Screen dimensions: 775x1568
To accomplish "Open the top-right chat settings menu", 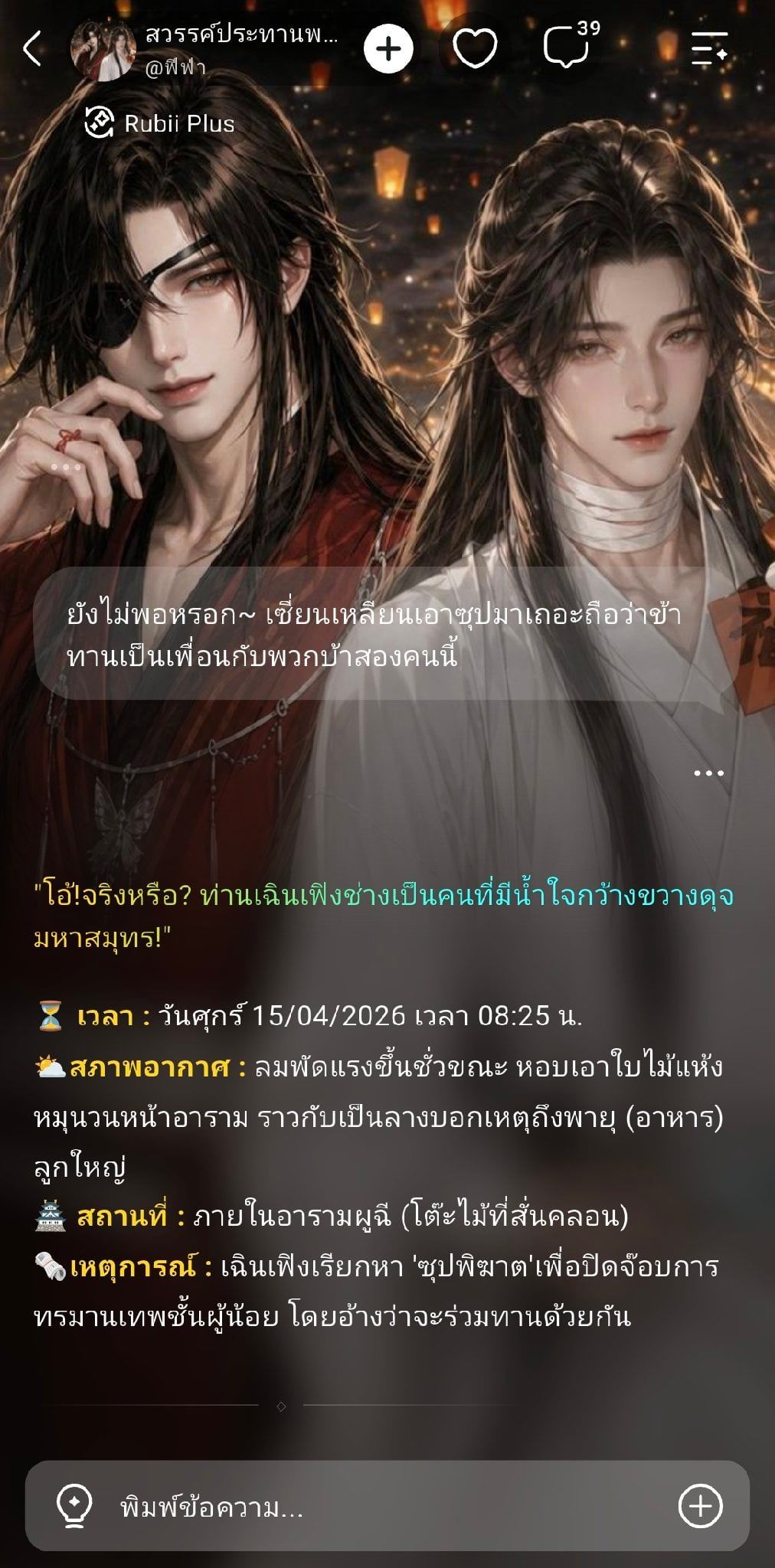I will coord(709,49).
